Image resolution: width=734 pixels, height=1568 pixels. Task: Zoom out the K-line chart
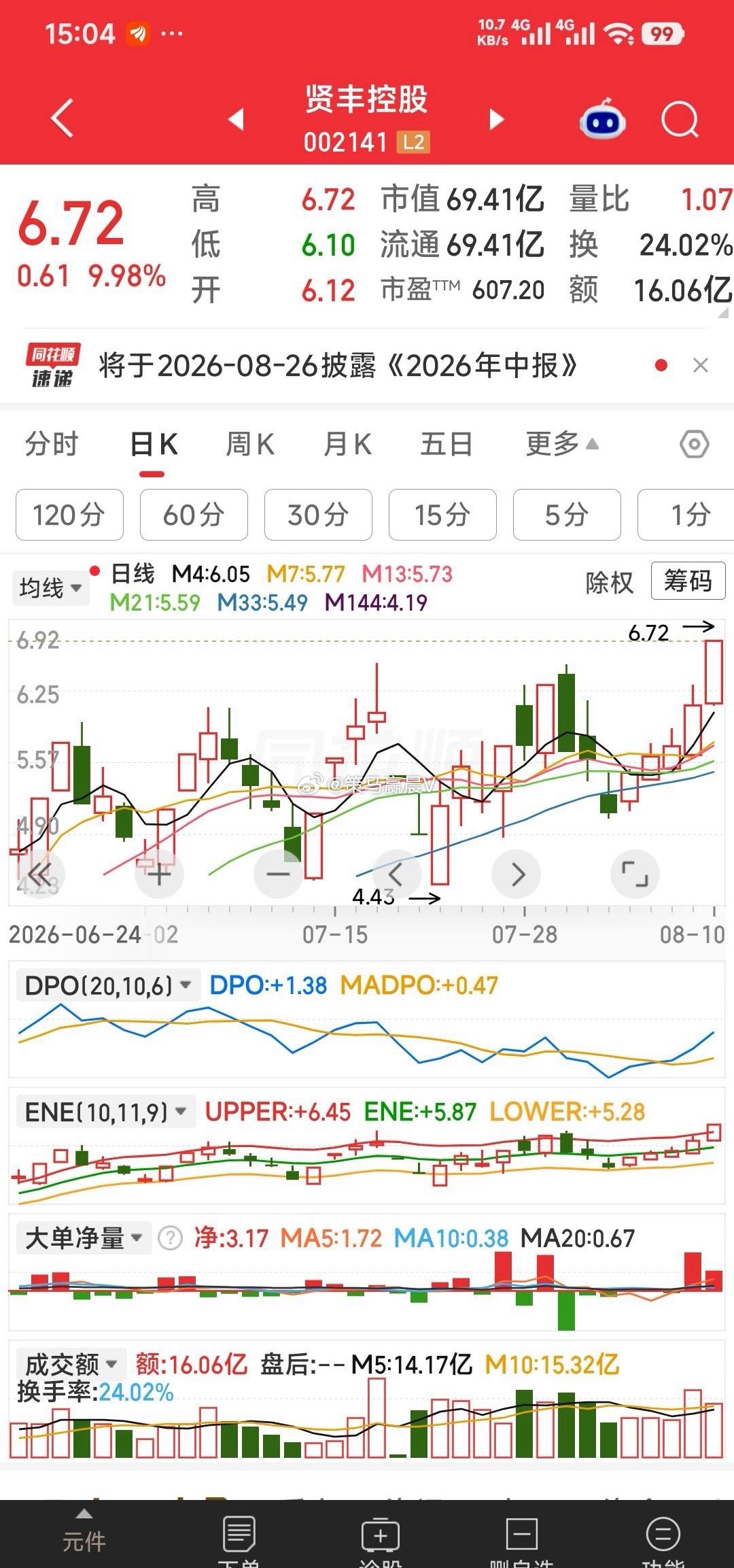tap(278, 874)
